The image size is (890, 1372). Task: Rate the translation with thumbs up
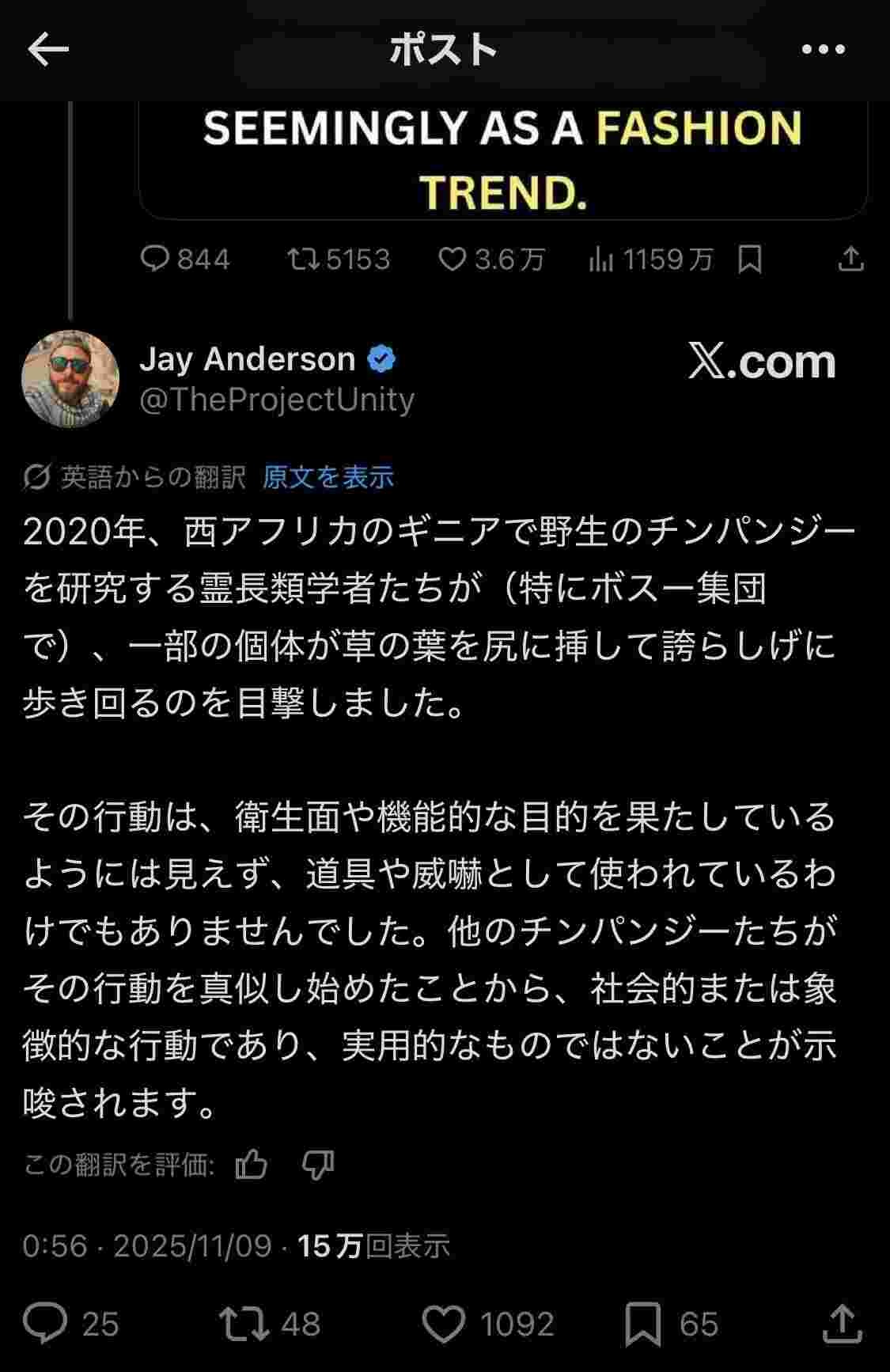coord(252,1165)
